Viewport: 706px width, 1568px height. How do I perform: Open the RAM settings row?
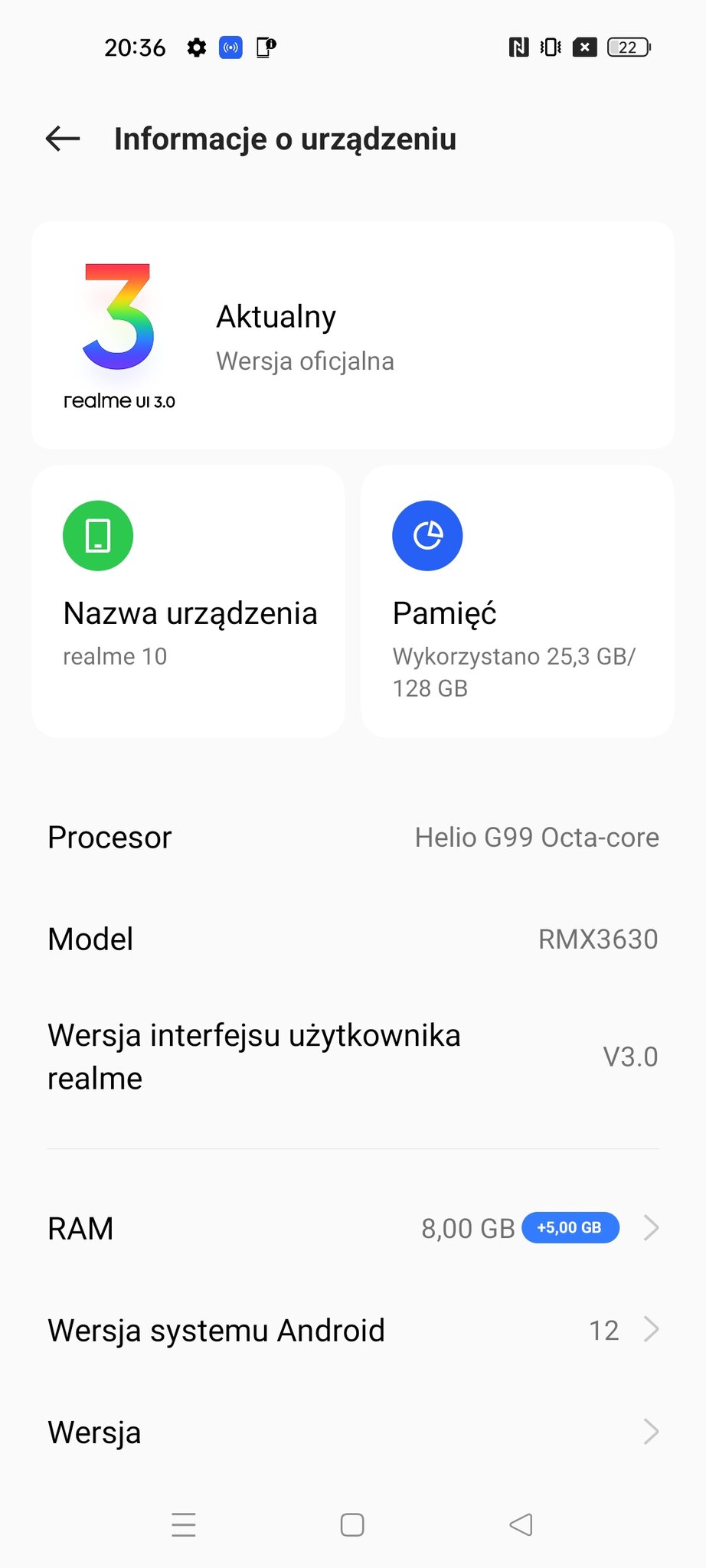(x=352, y=1228)
